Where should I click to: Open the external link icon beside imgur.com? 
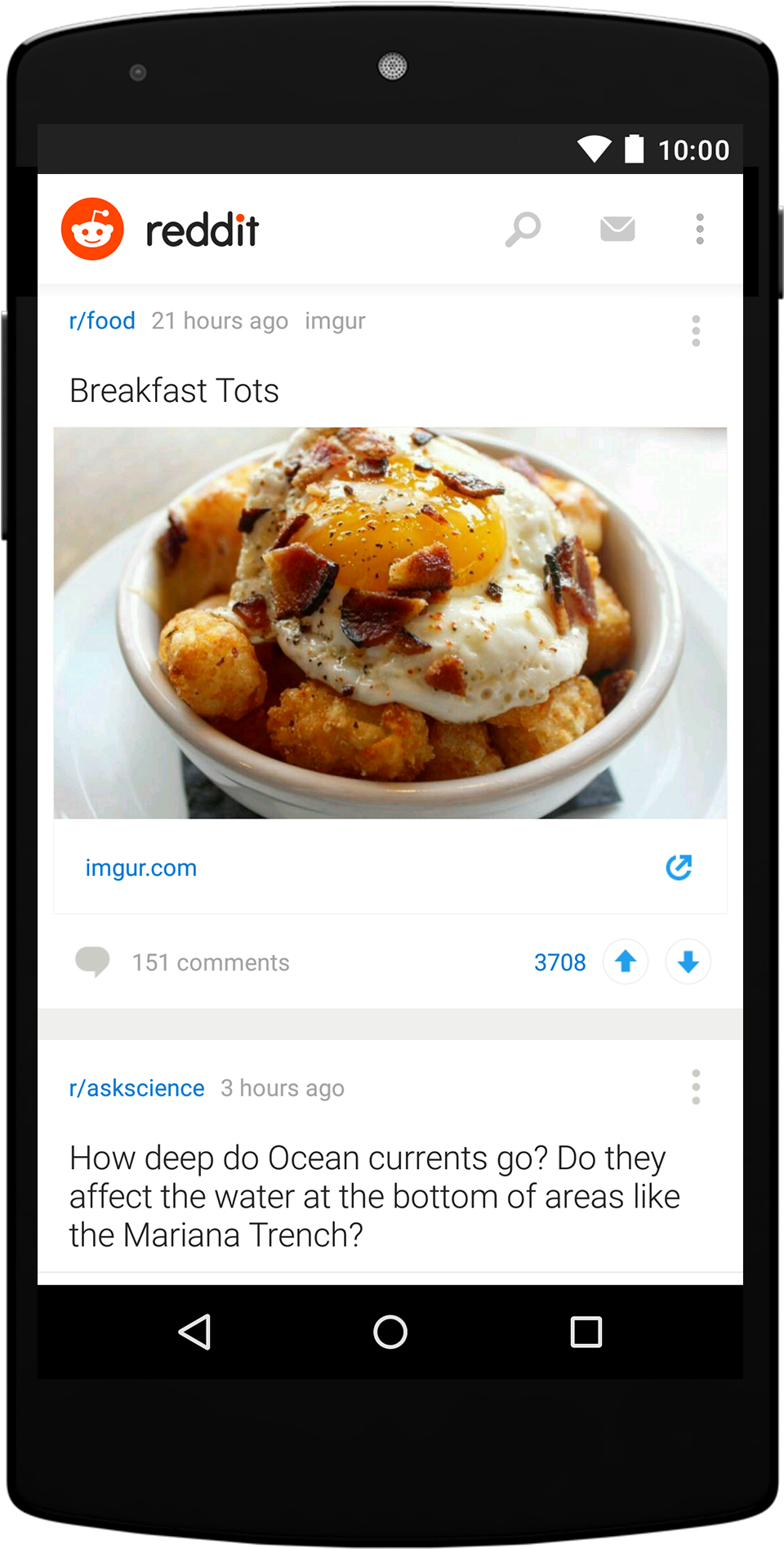[x=679, y=867]
